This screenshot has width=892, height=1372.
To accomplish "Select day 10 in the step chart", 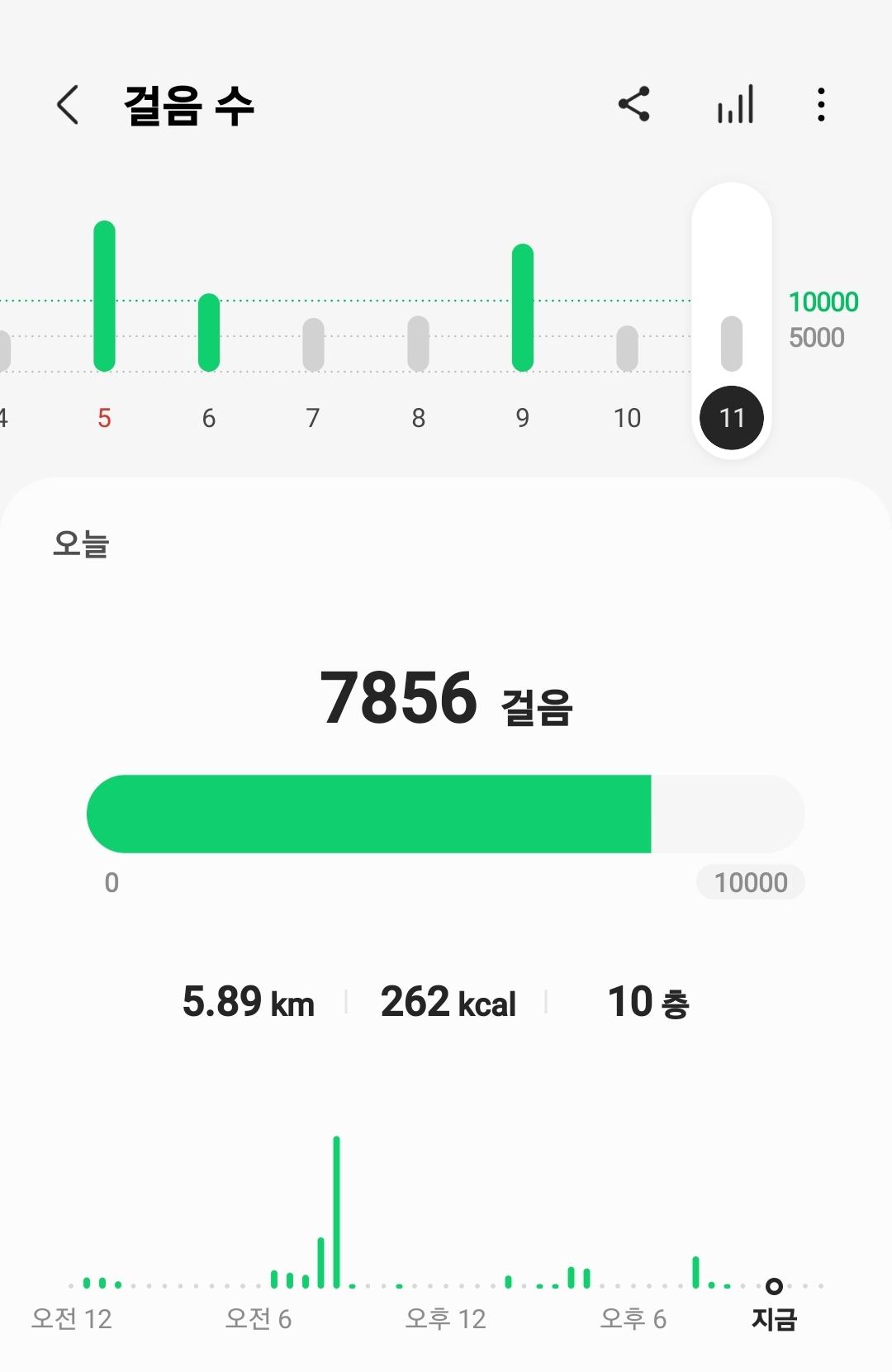I will 627,417.
